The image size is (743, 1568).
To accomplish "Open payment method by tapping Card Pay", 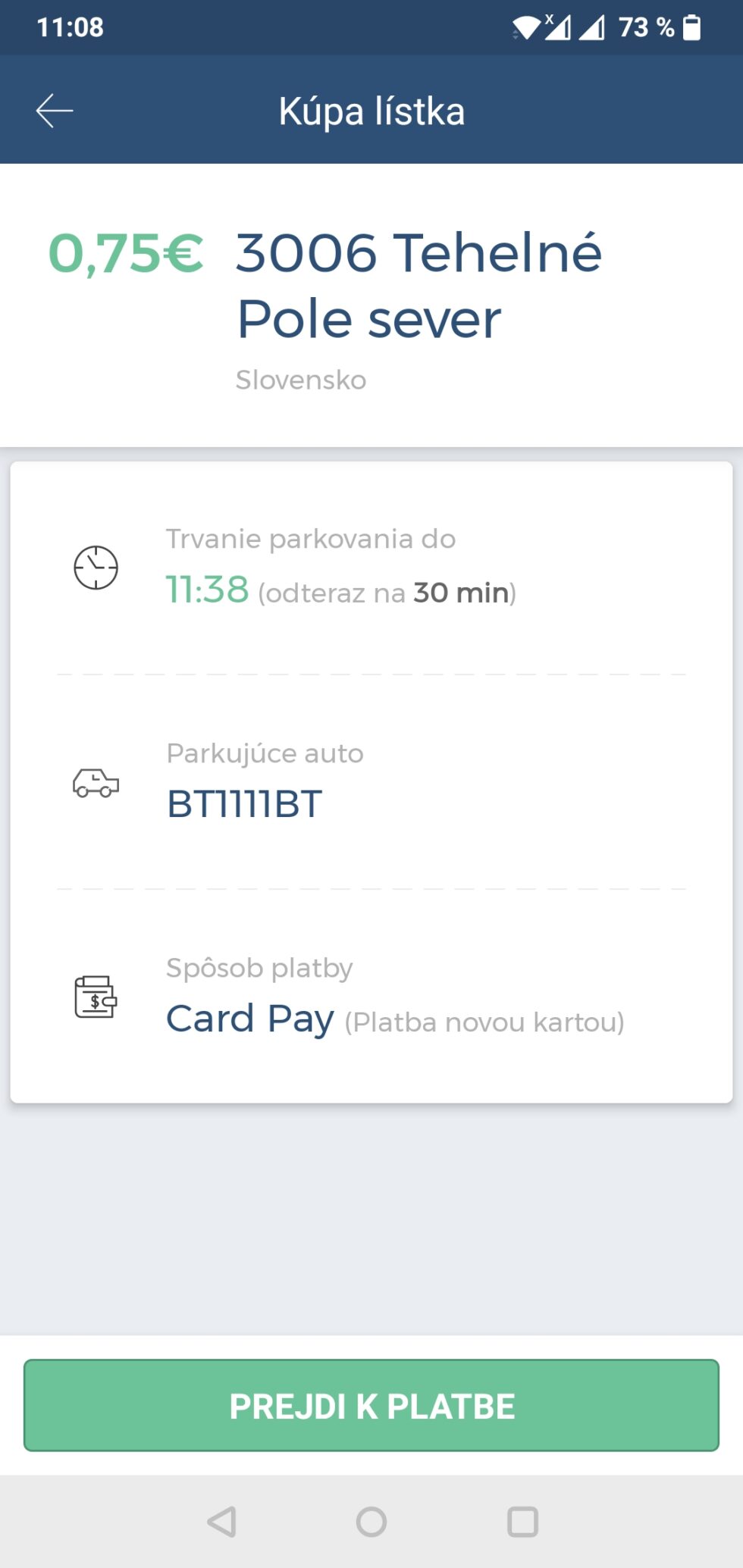I will tap(250, 1018).
